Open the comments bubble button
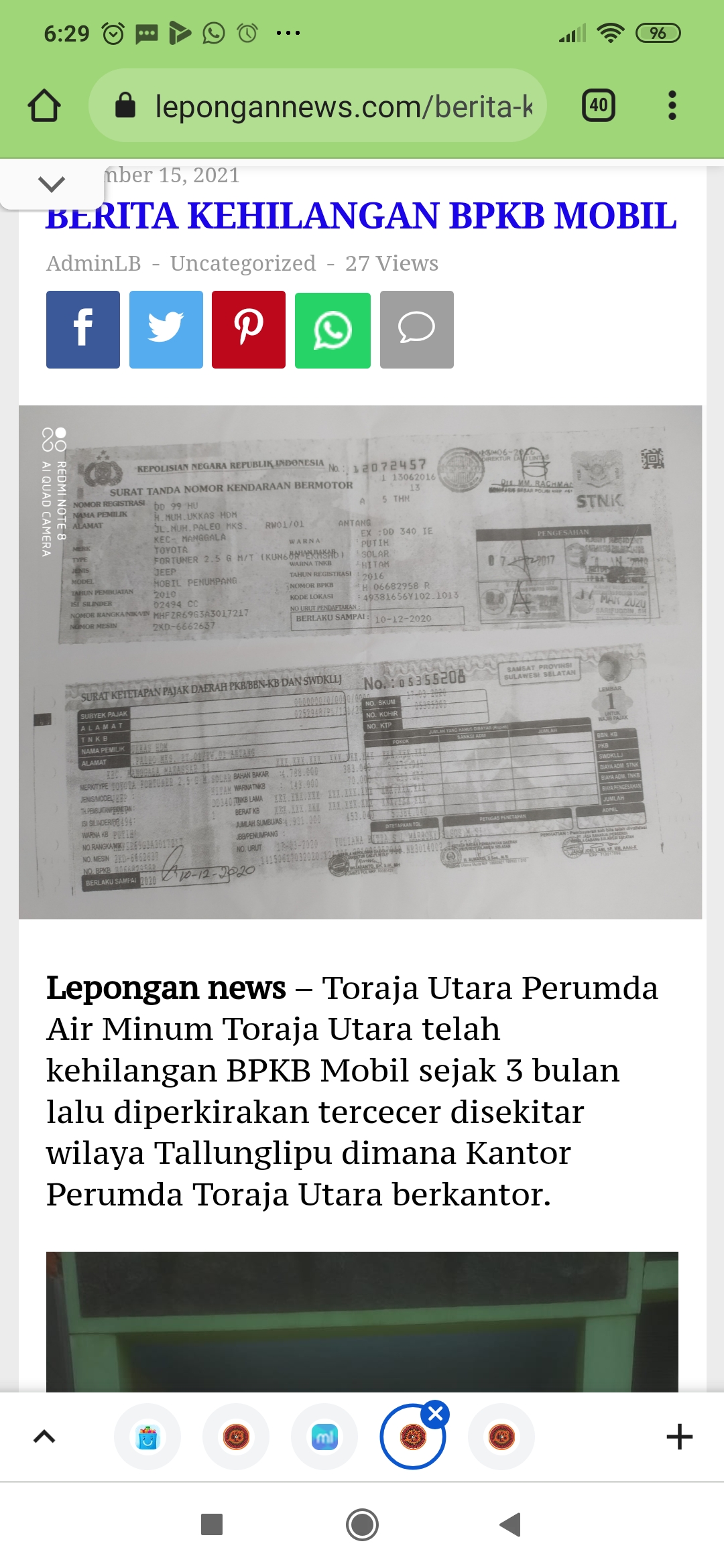The image size is (724, 1568). [x=416, y=330]
